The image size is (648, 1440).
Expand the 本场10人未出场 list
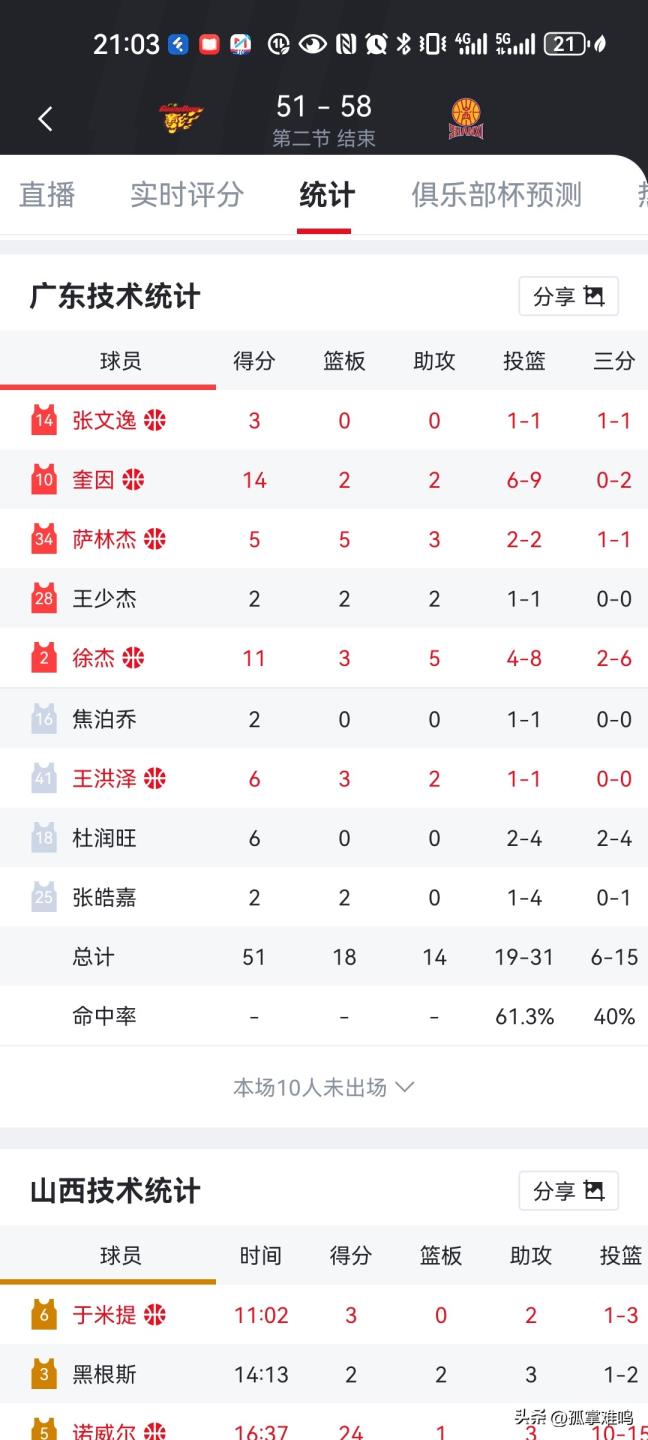[323, 1087]
